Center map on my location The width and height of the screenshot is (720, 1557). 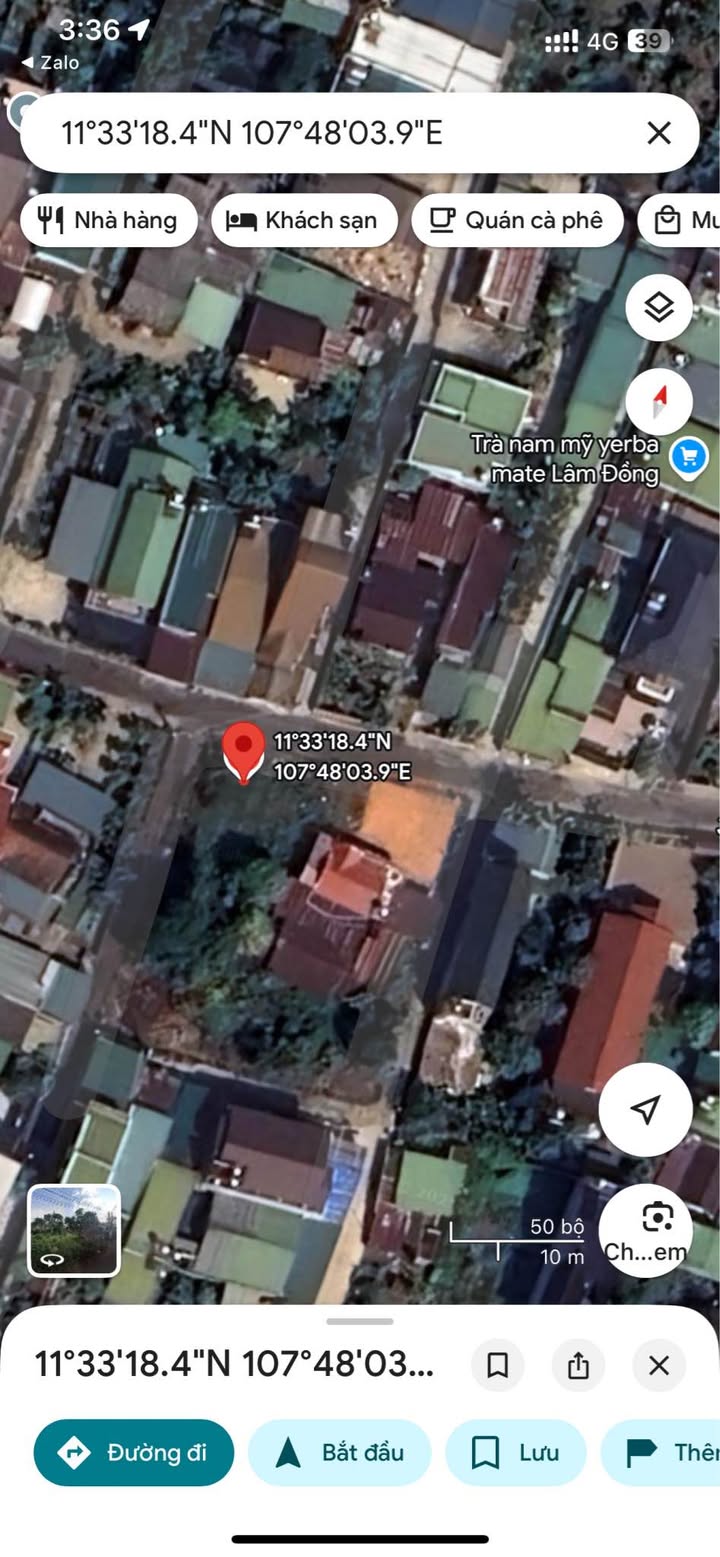(645, 1109)
